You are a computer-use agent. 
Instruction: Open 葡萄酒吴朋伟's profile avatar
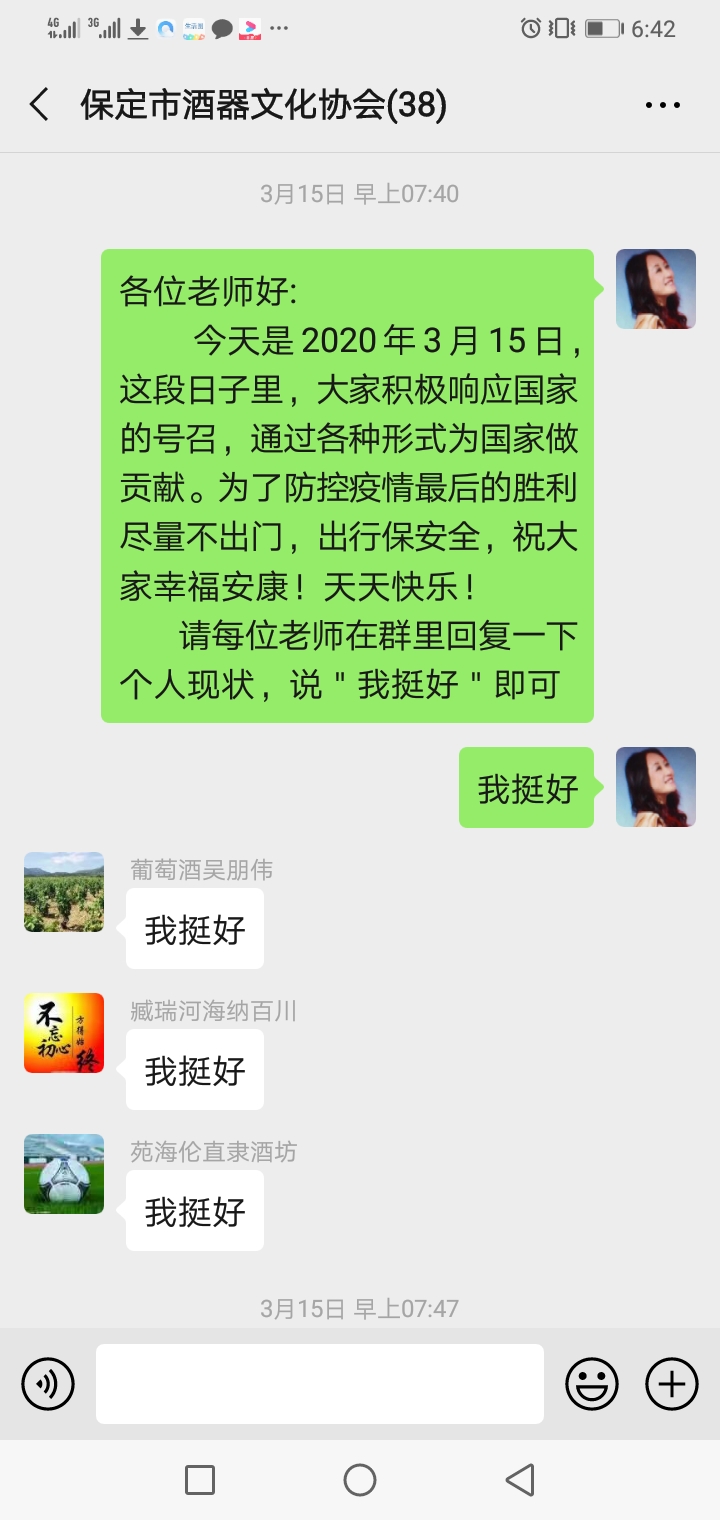(x=64, y=892)
